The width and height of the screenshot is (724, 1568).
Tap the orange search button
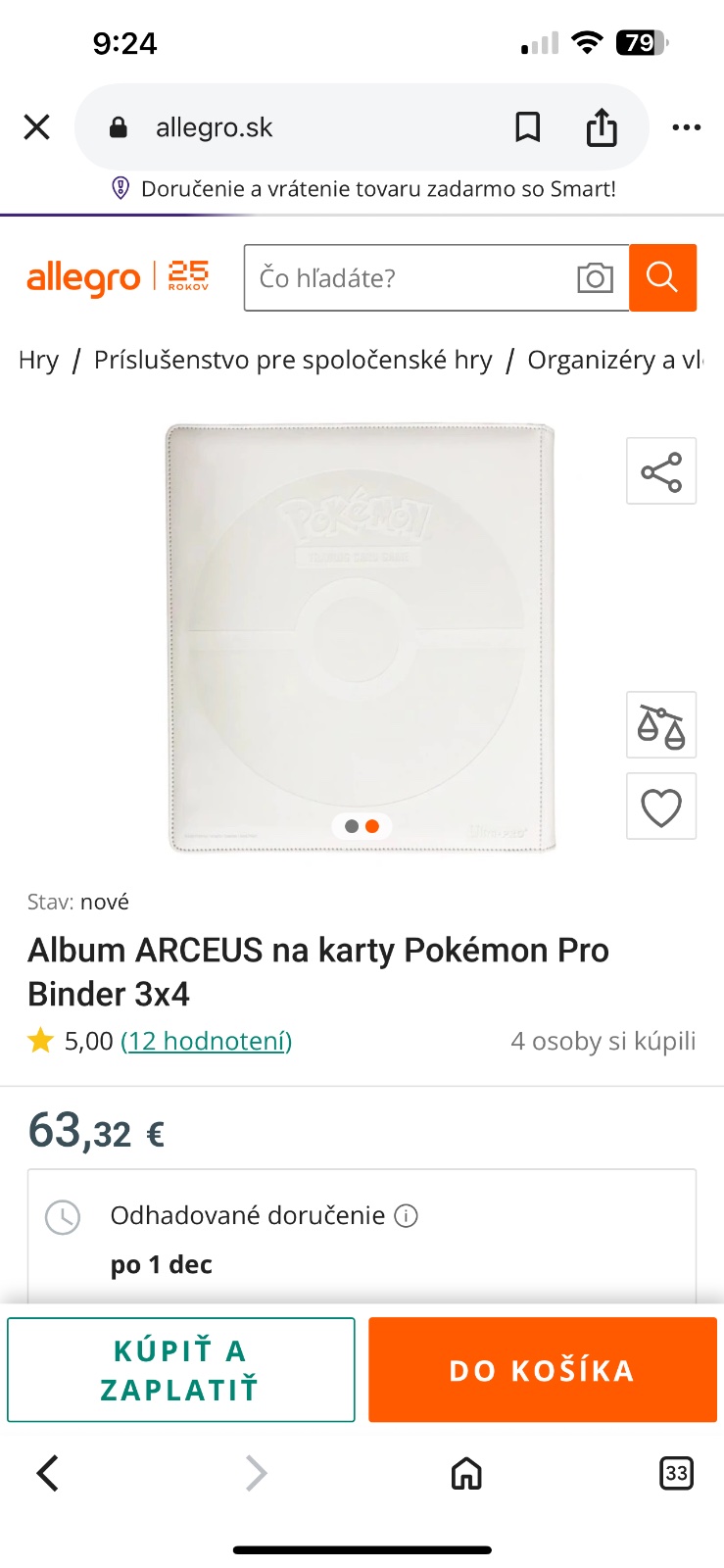click(x=662, y=278)
